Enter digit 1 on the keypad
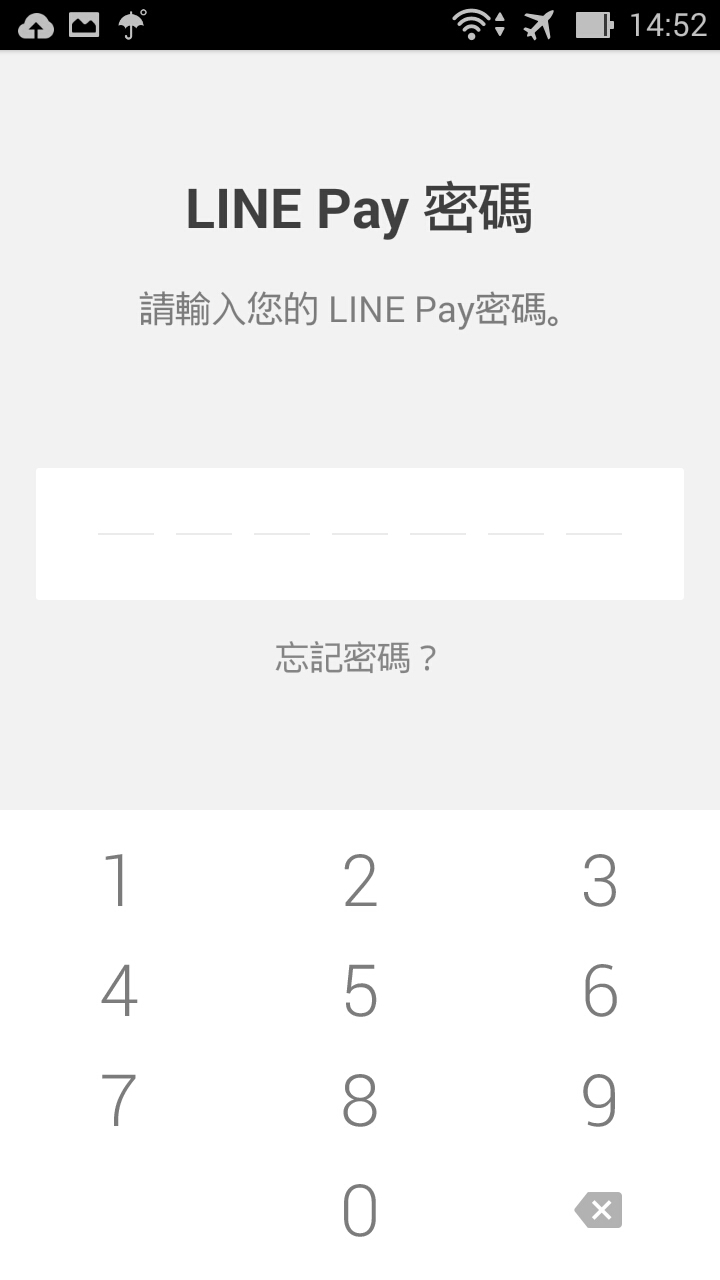Viewport: 720px width, 1280px height. pyautogui.click(x=120, y=881)
